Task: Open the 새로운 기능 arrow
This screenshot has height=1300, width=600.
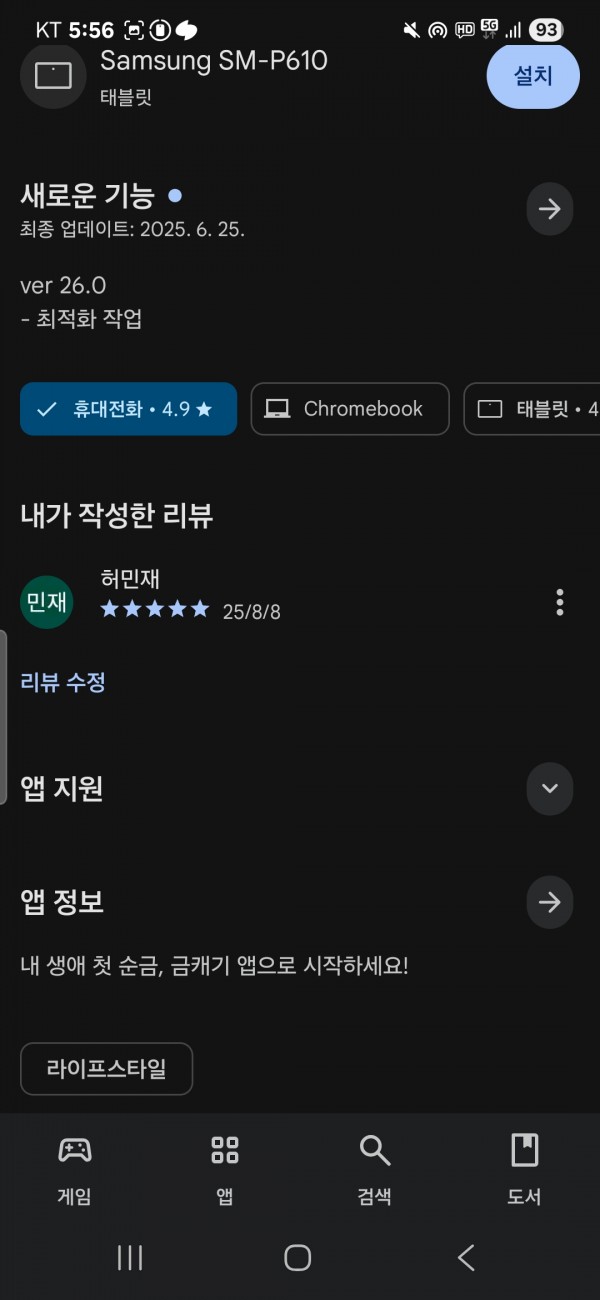Action: point(550,209)
